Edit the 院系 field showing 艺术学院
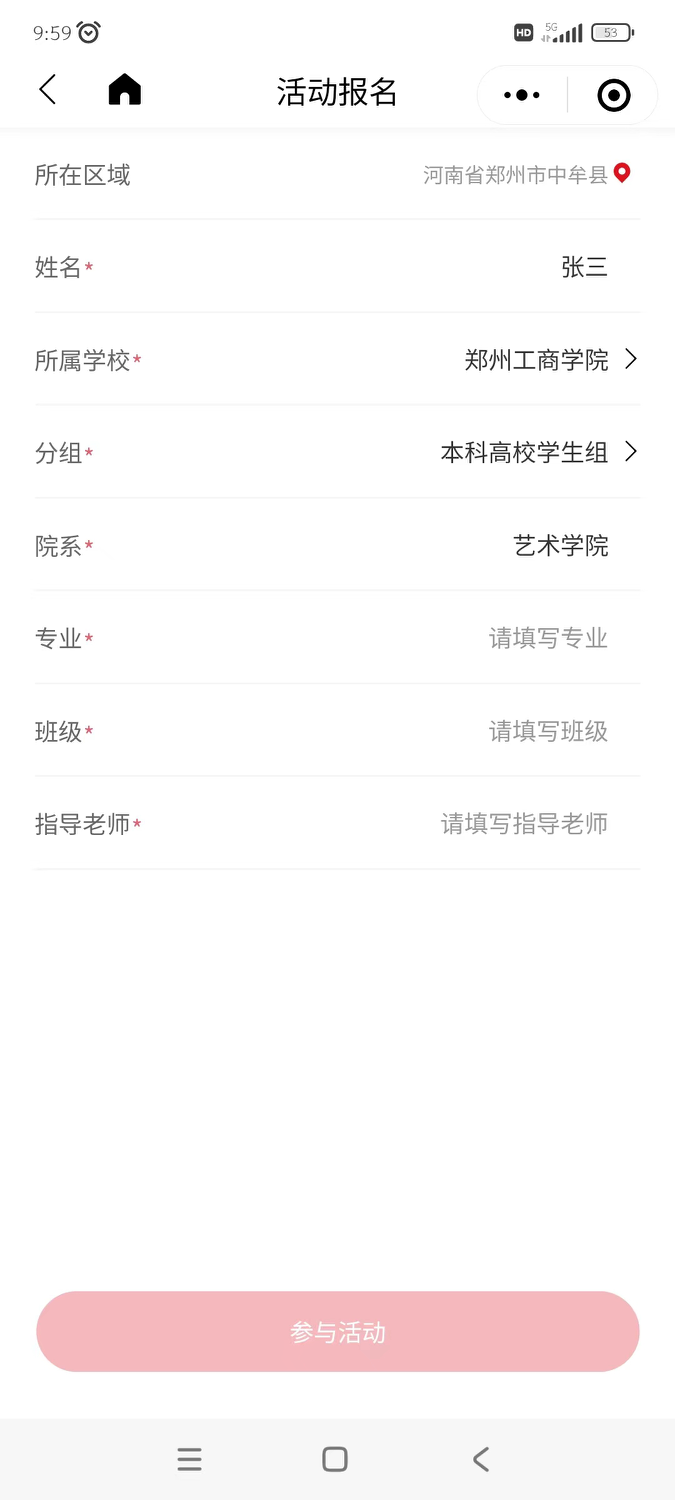This screenshot has height=1500, width=675. pyautogui.click(x=560, y=546)
